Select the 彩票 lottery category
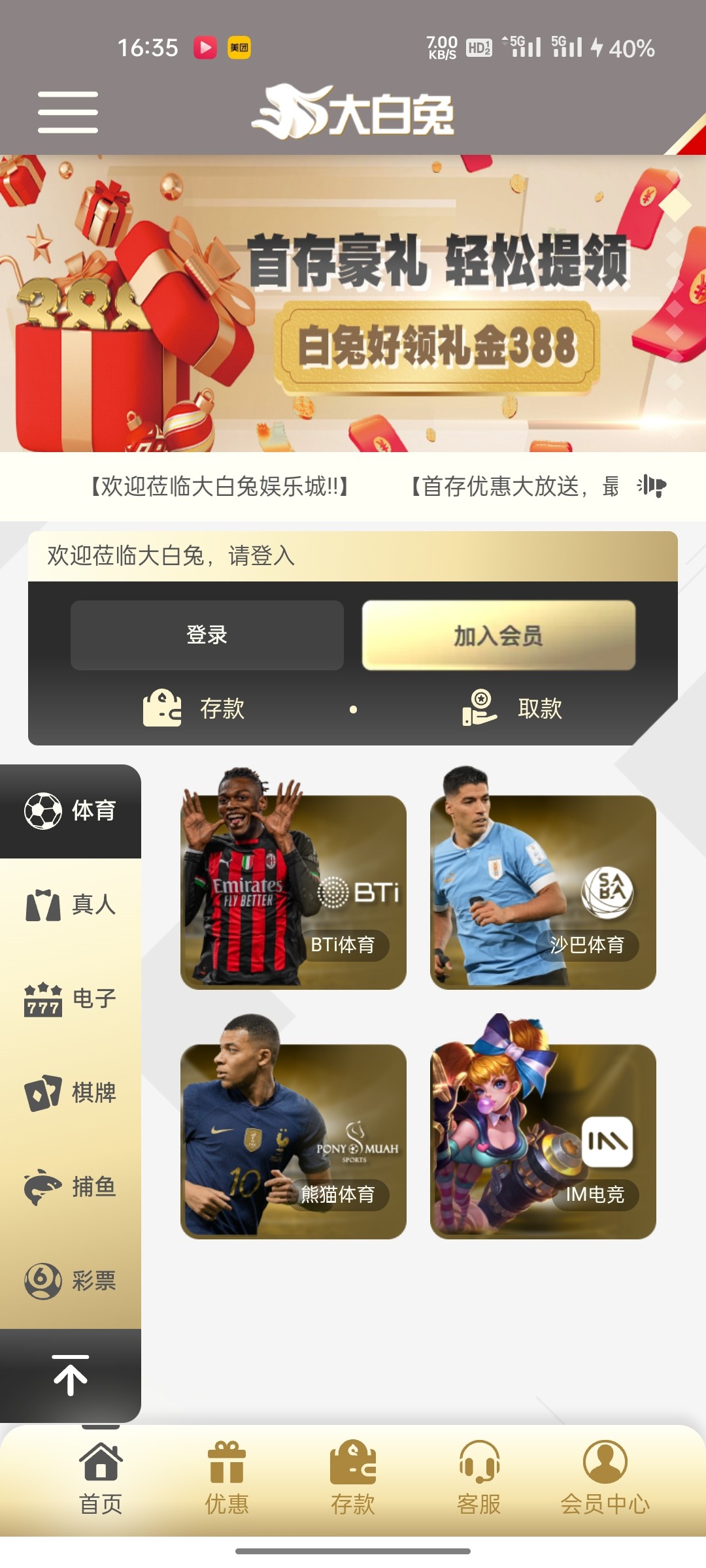Viewport: 706px width, 1568px height. (x=71, y=1281)
